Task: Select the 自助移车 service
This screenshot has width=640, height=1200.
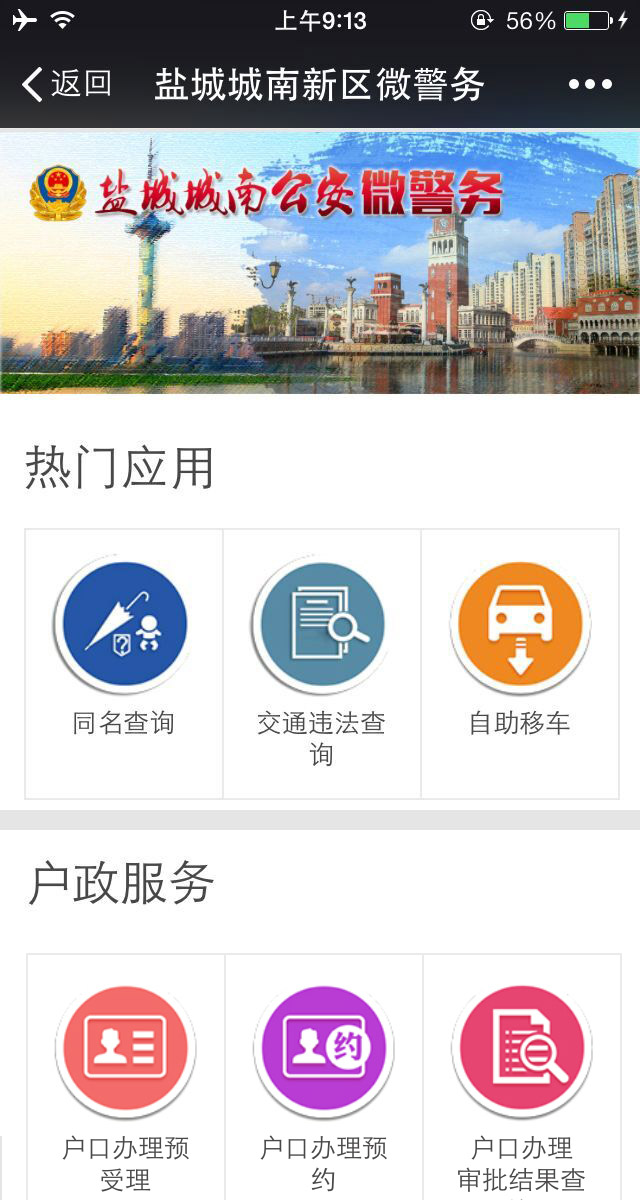Action: [519, 628]
